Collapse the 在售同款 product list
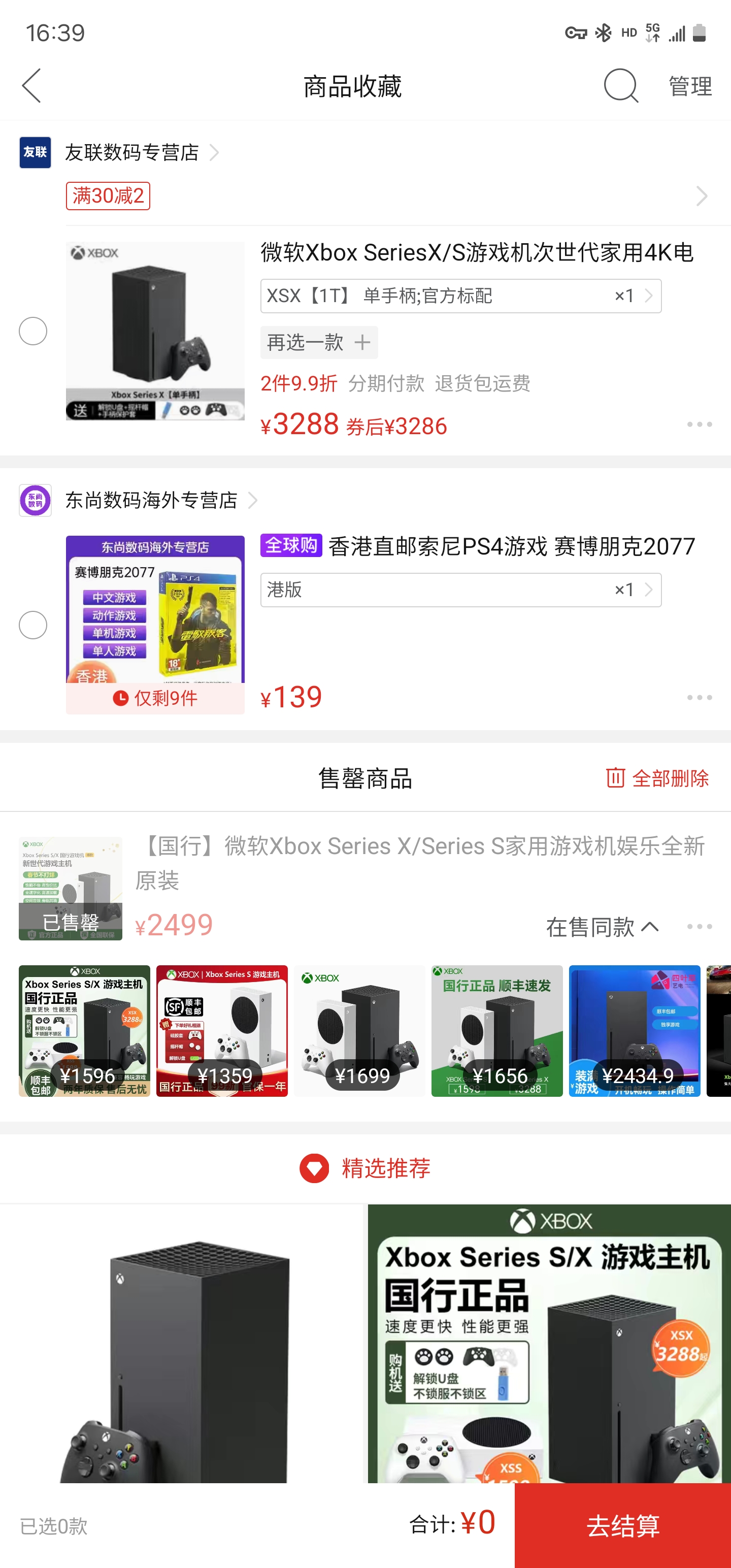731x1568 pixels. pyautogui.click(x=602, y=927)
